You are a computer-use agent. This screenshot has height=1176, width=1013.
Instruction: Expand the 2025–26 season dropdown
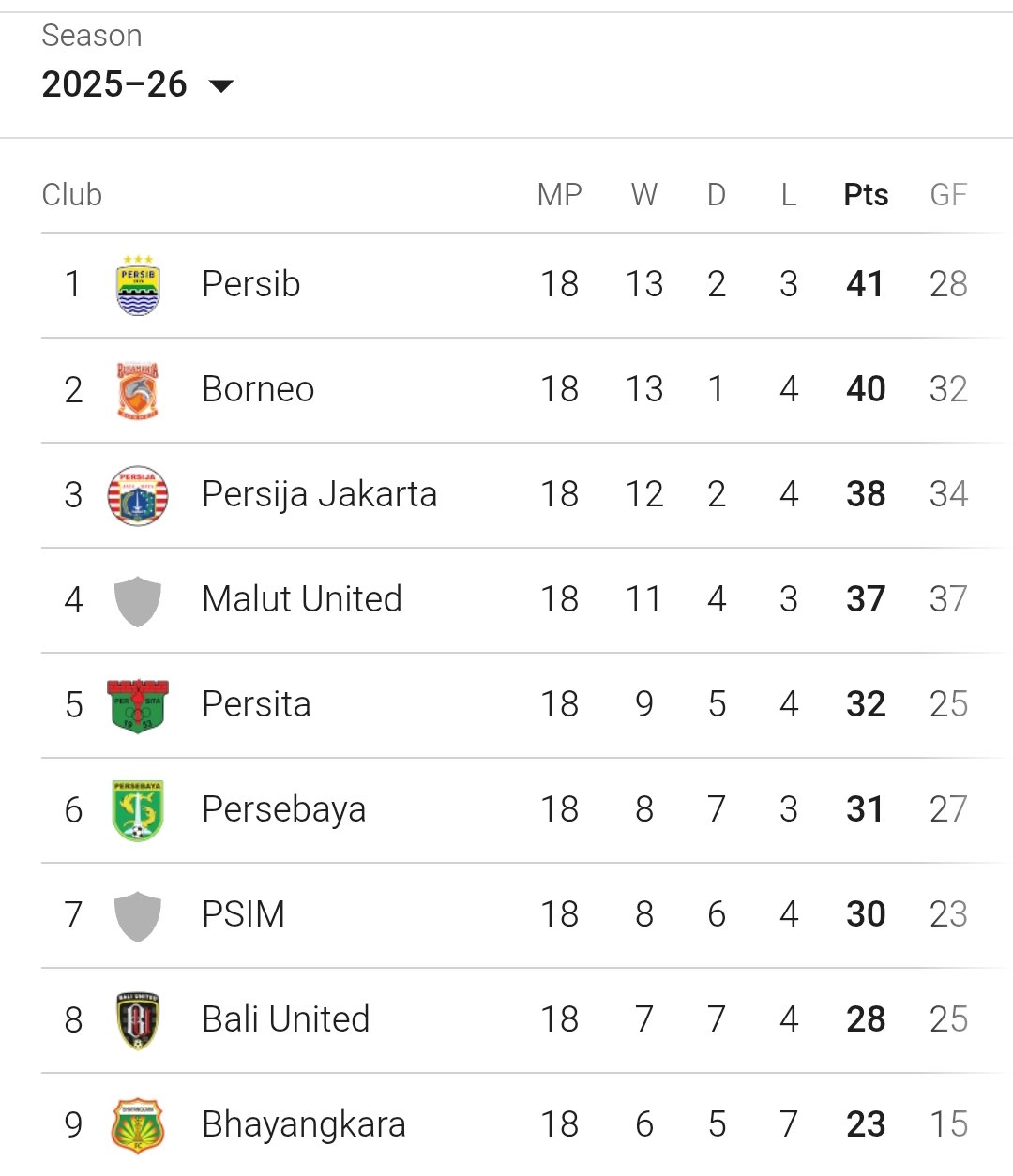pyautogui.click(x=137, y=85)
